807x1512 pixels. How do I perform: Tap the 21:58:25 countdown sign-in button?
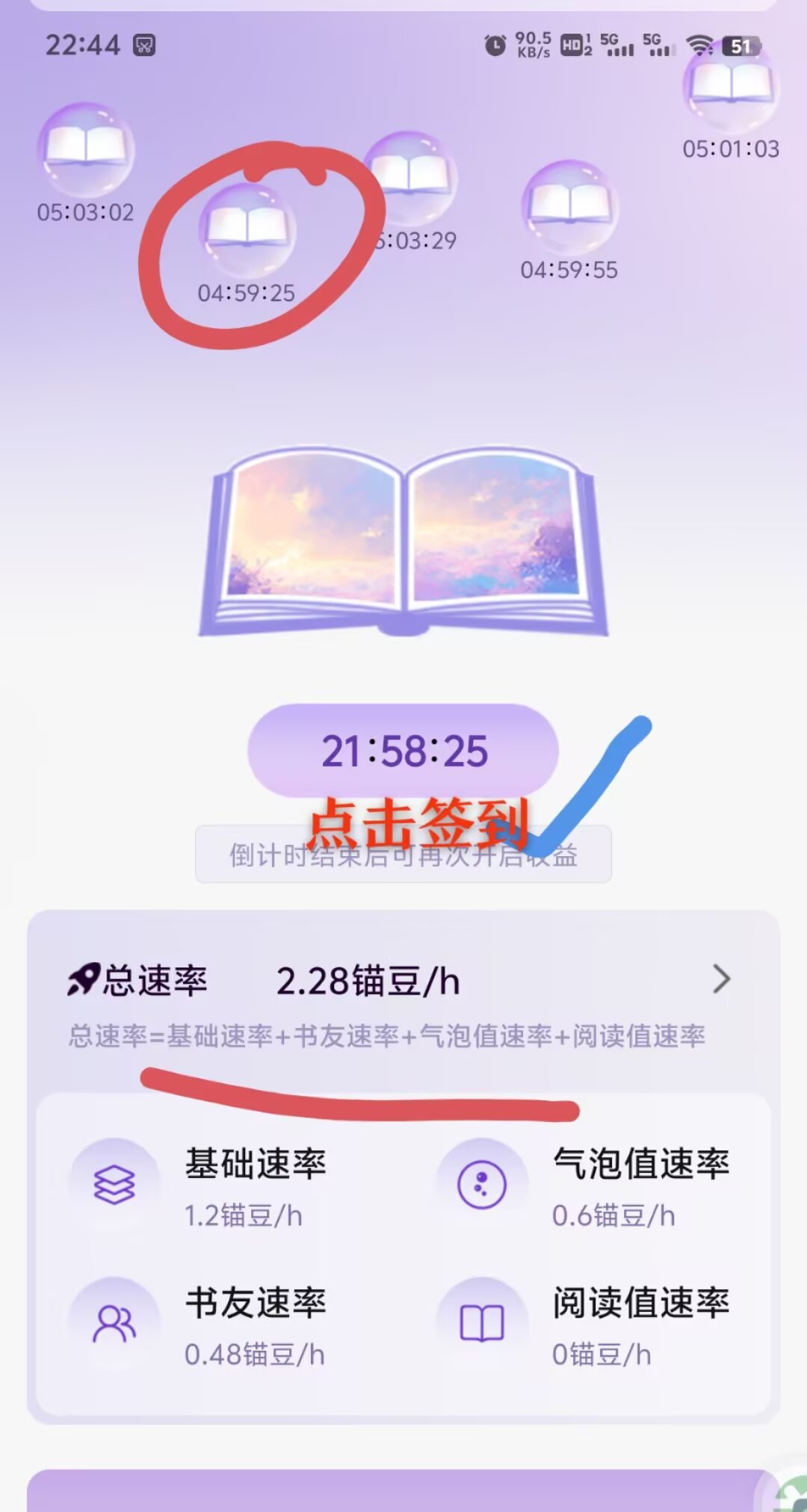pos(403,750)
